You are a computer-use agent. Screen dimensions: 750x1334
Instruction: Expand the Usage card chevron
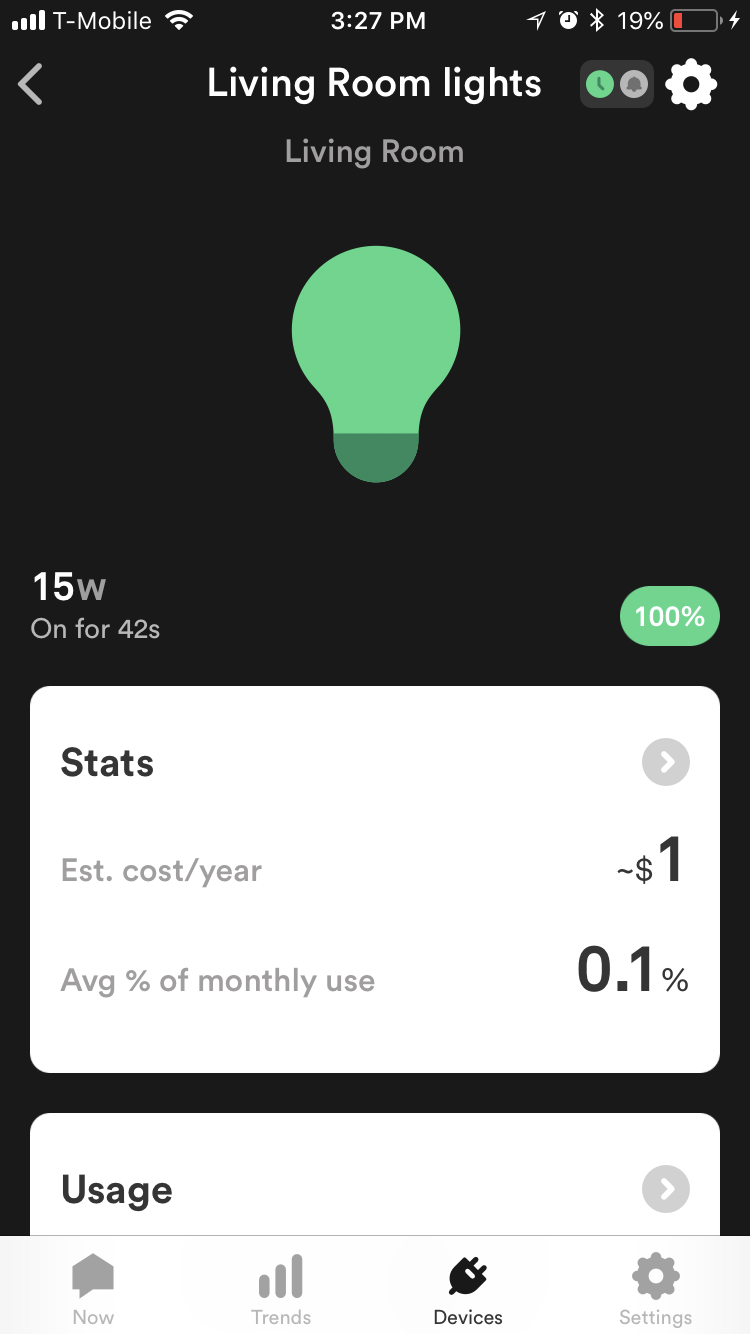(x=666, y=1189)
